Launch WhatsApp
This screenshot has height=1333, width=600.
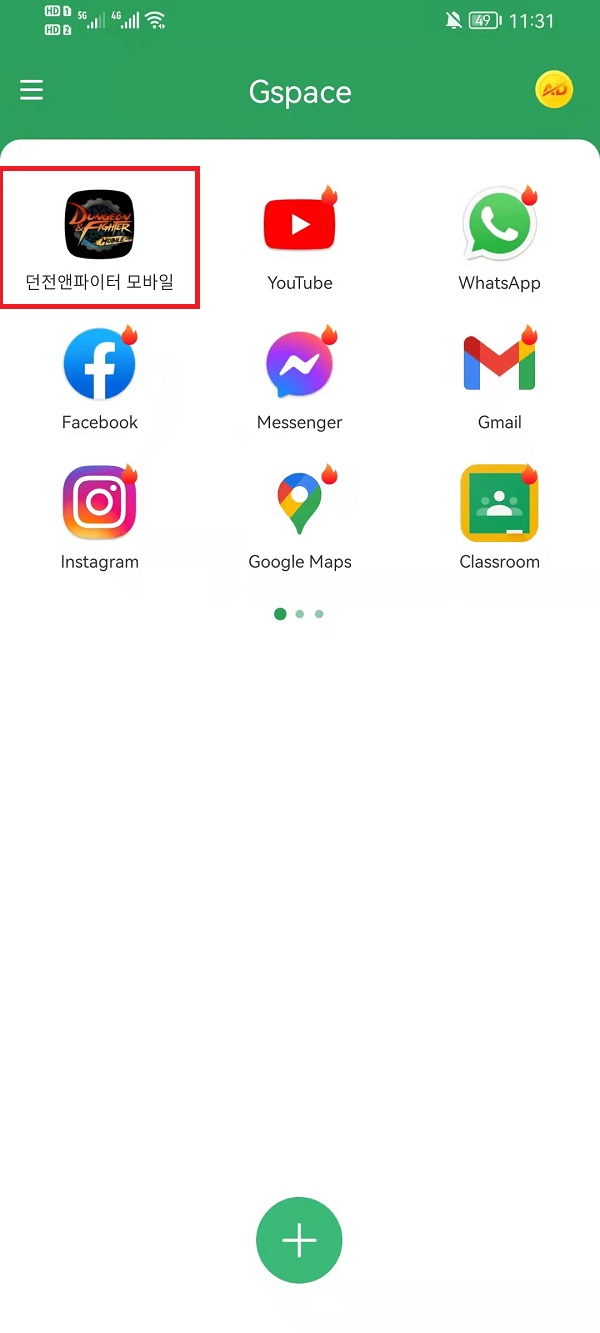499,223
